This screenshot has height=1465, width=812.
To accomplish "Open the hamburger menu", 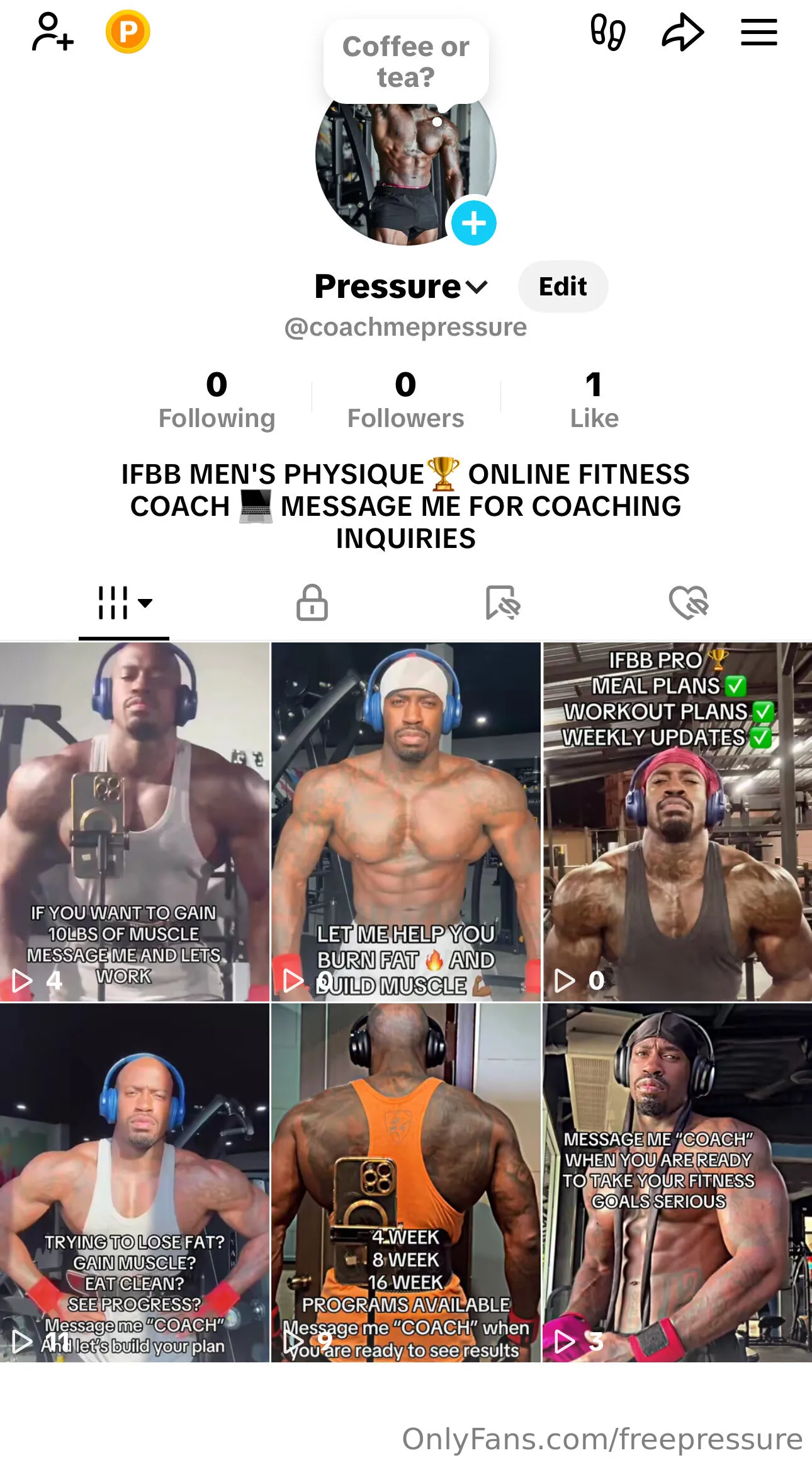I will tap(758, 32).
